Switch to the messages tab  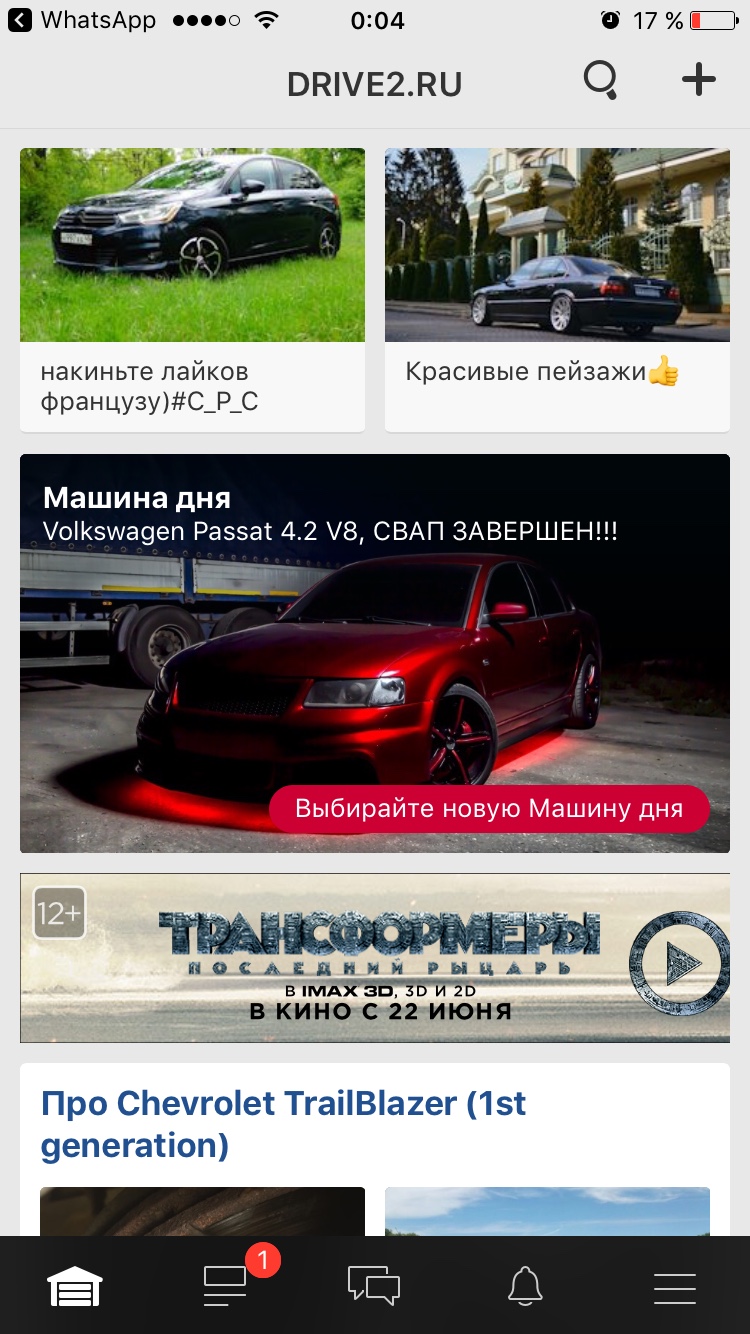[x=374, y=1286]
